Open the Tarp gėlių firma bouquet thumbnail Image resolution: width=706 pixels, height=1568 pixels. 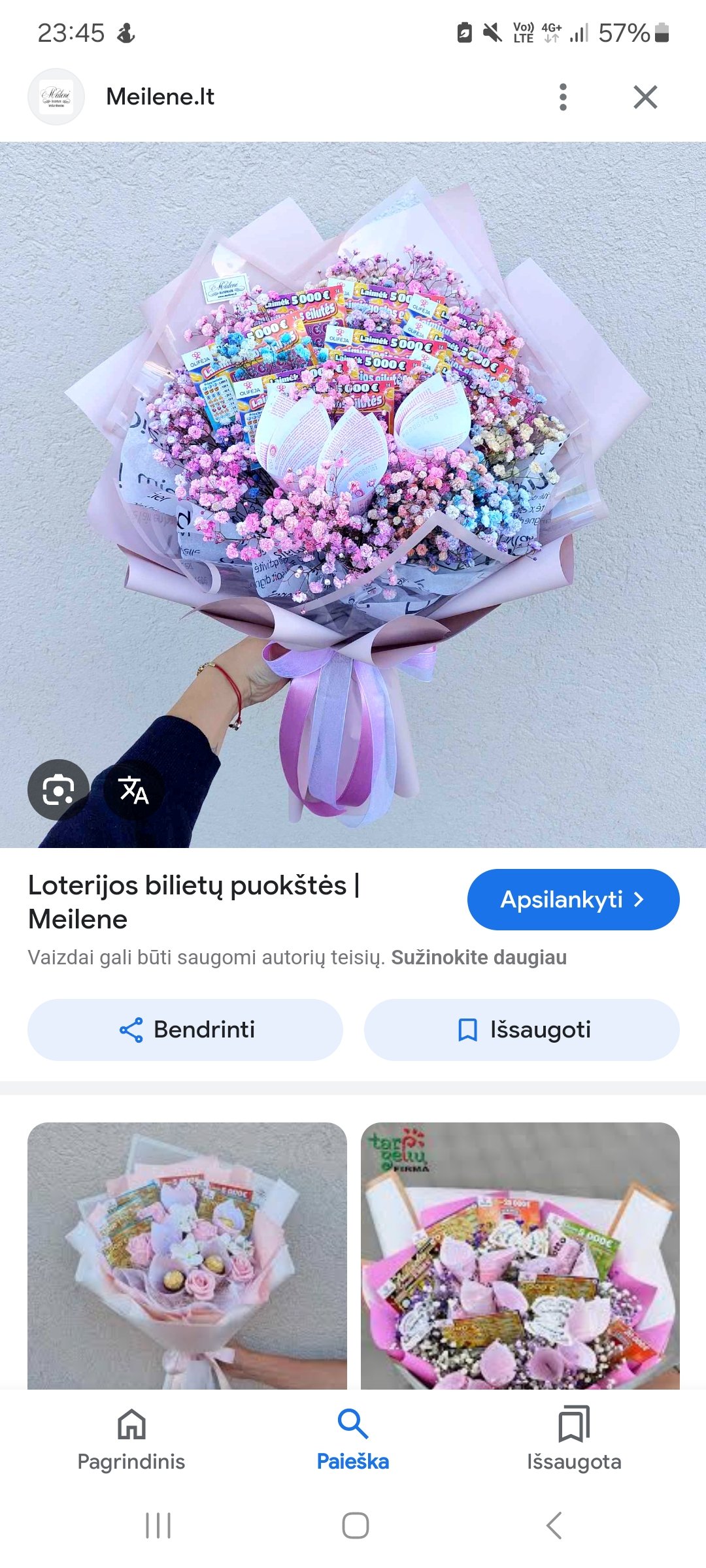(x=520, y=1256)
